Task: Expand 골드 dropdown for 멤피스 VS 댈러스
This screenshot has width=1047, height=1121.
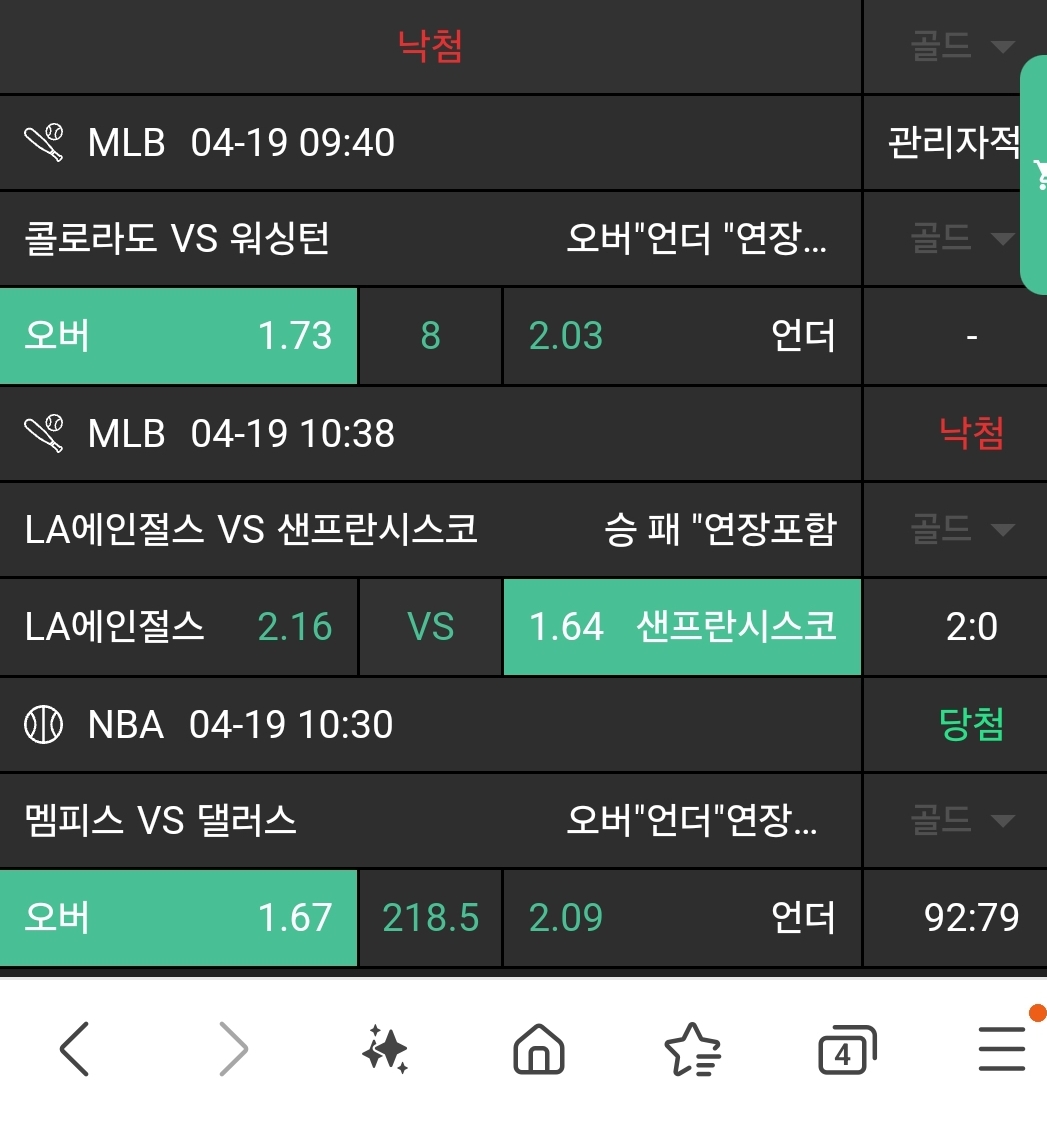Action: 962,821
